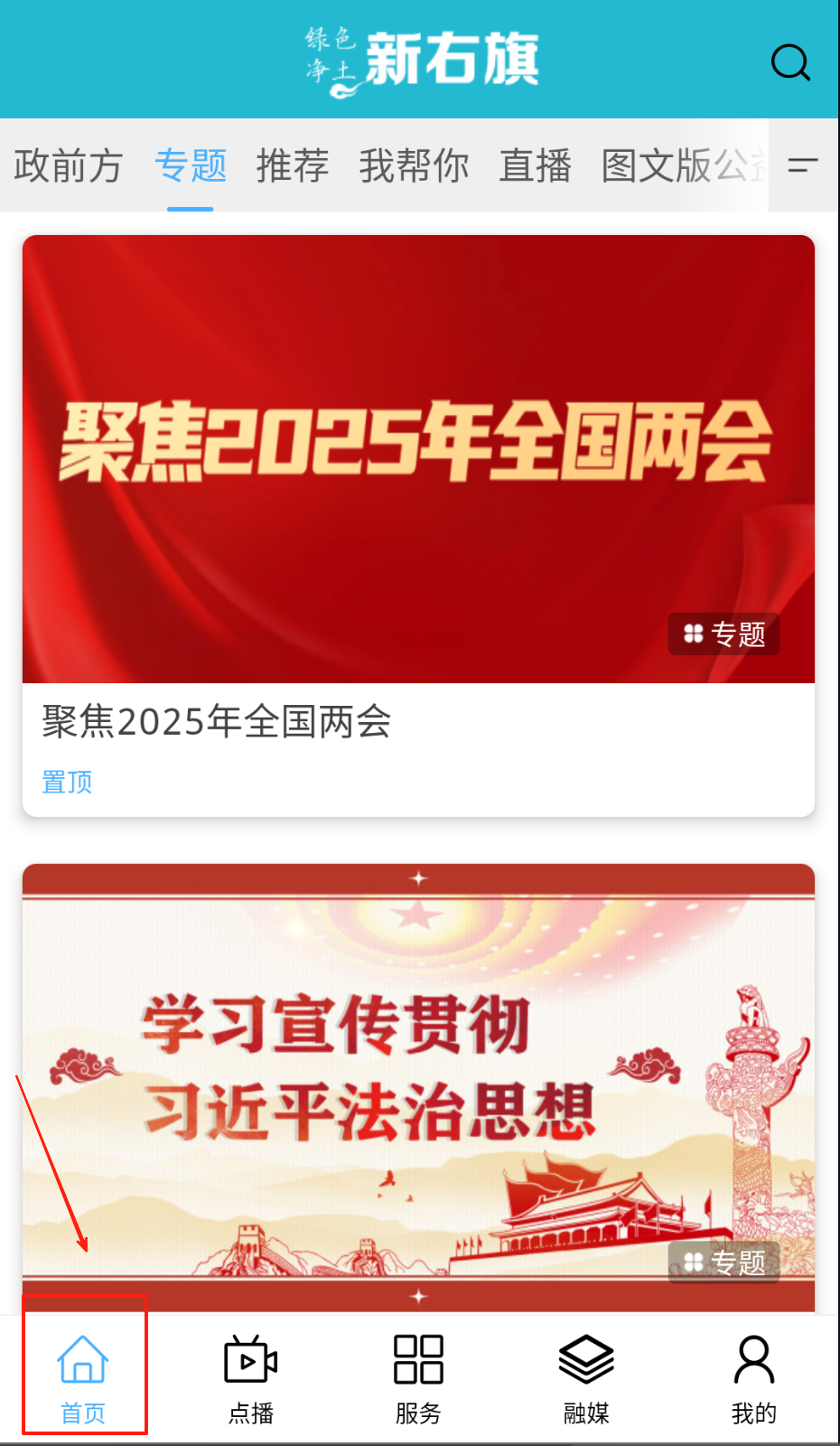The width and height of the screenshot is (840, 1446).
Task: Select the 专题 top tab
Action: (x=191, y=166)
